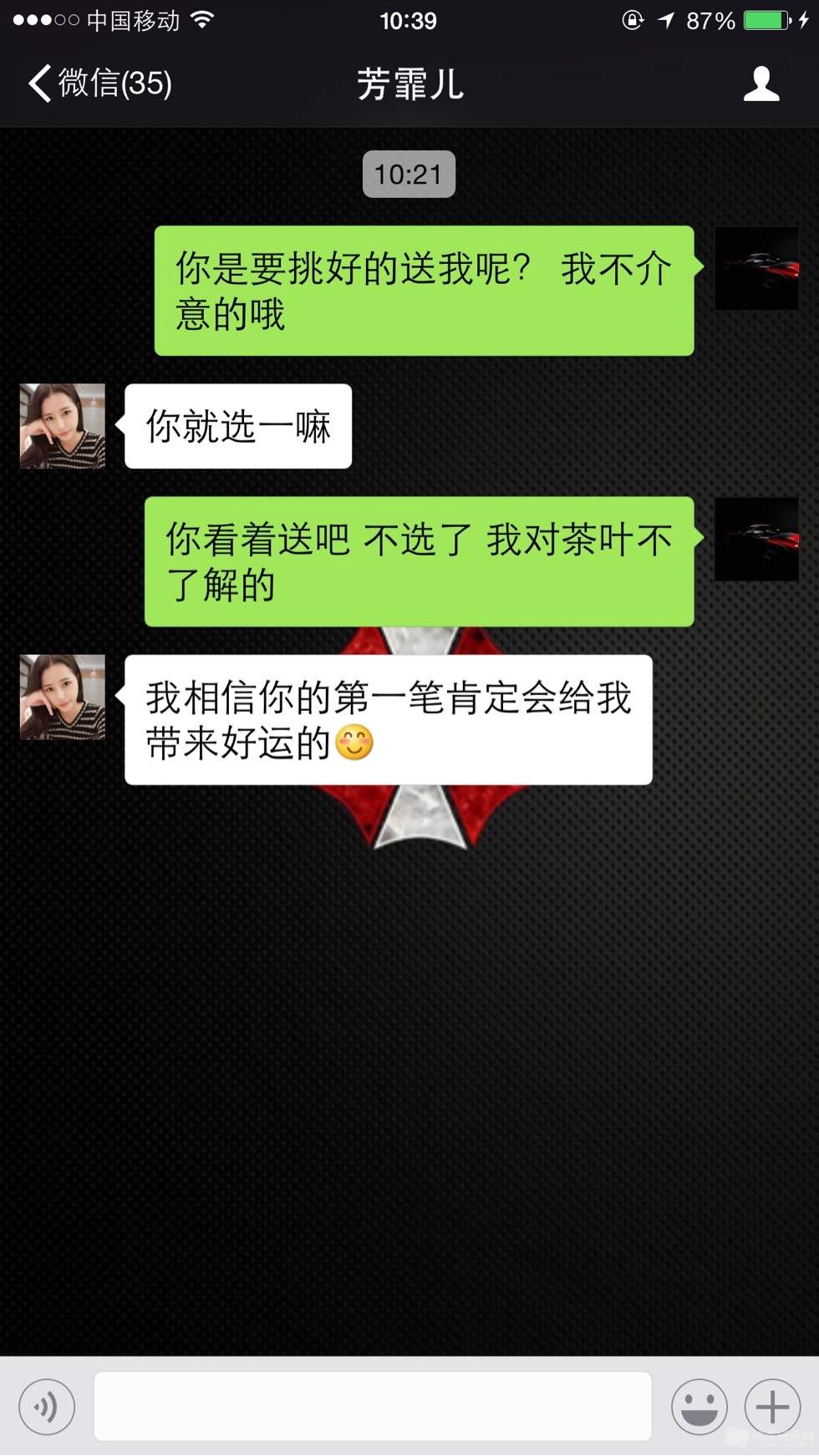This screenshot has width=819, height=1456.
Task: Open the contact details profile icon
Action: (760, 84)
